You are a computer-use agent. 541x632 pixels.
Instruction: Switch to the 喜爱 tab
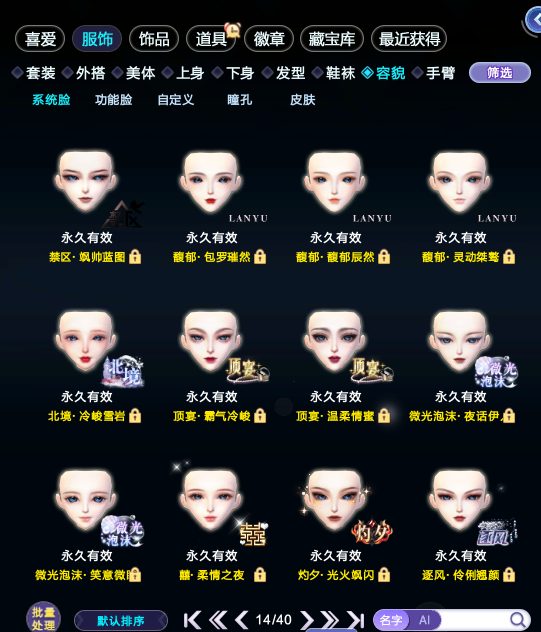40,39
